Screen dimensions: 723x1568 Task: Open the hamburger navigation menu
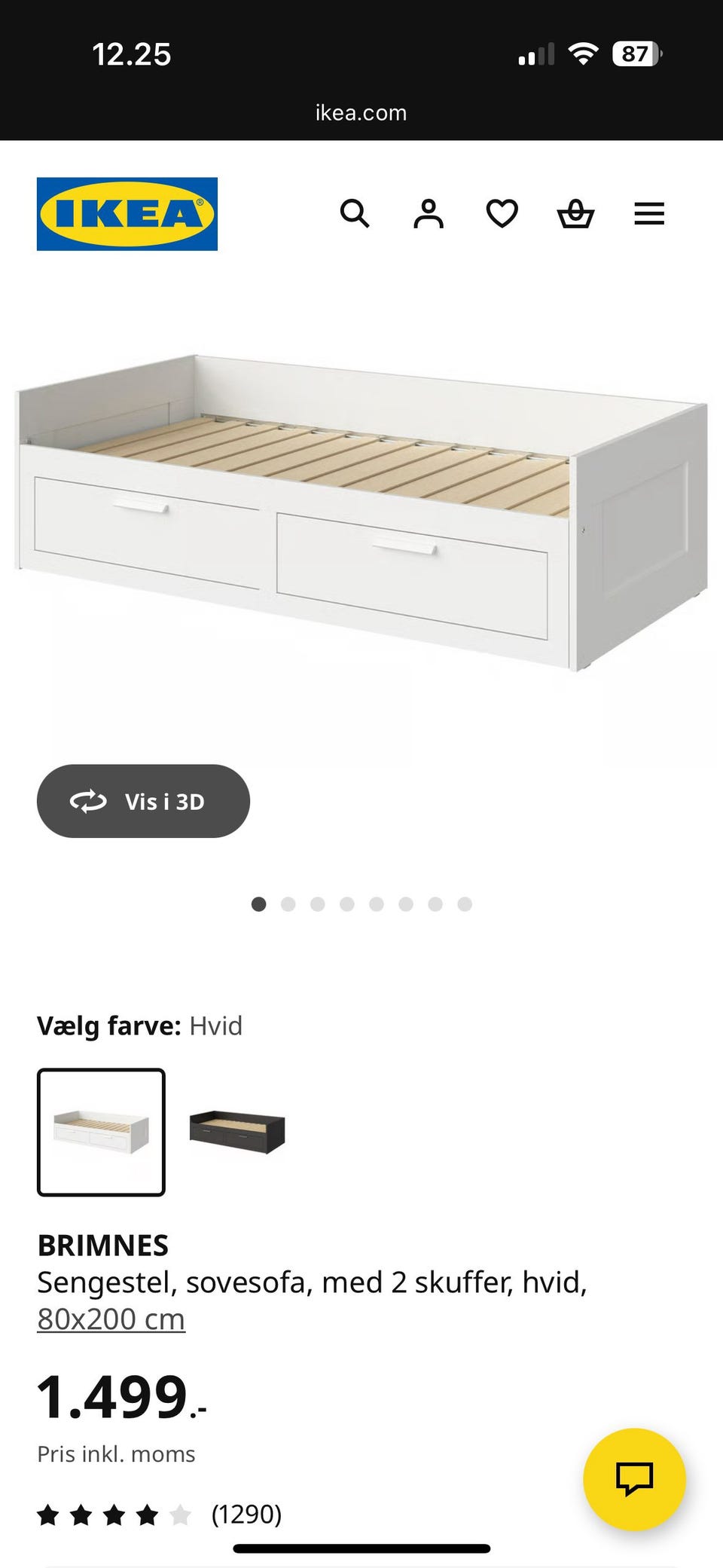(x=648, y=214)
